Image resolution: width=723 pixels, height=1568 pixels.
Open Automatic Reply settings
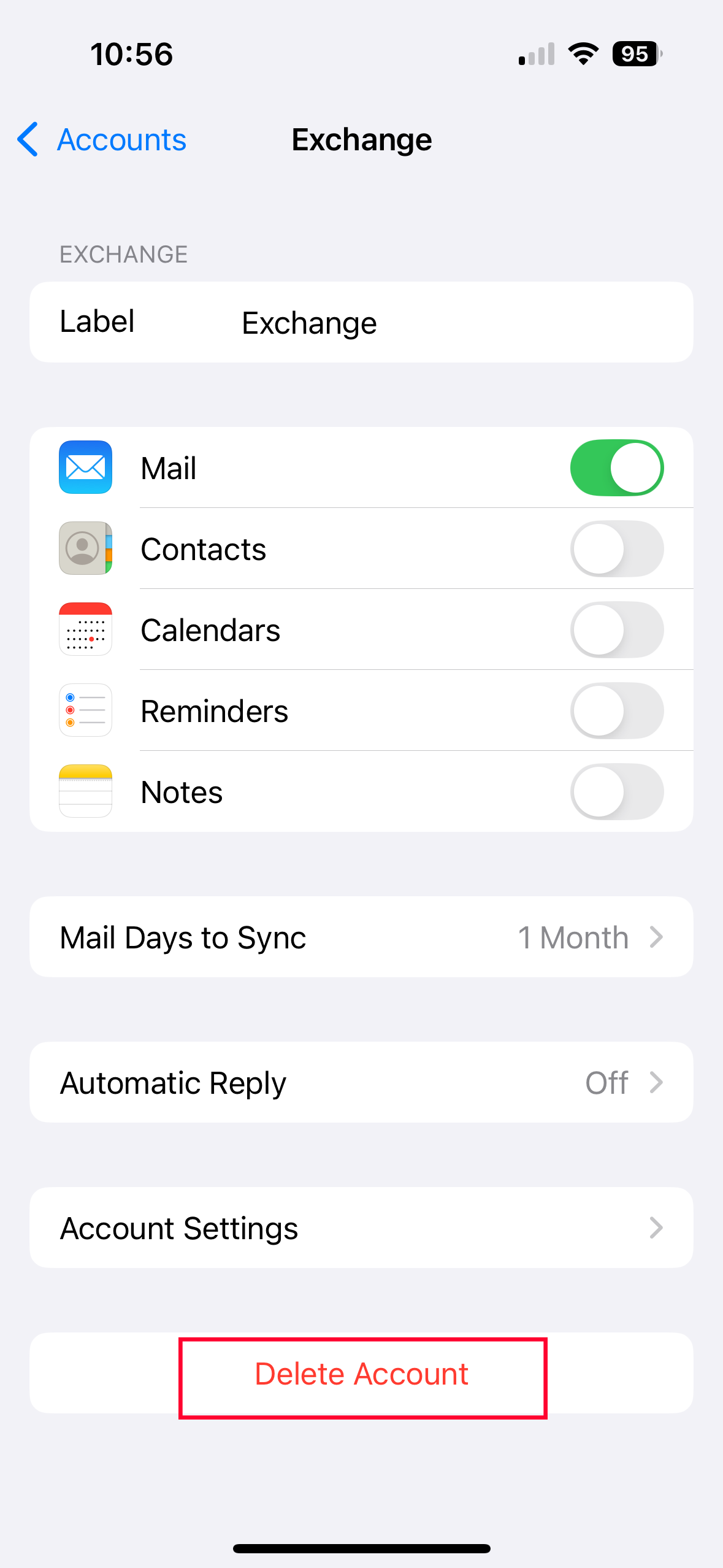pyautogui.click(x=361, y=1082)
